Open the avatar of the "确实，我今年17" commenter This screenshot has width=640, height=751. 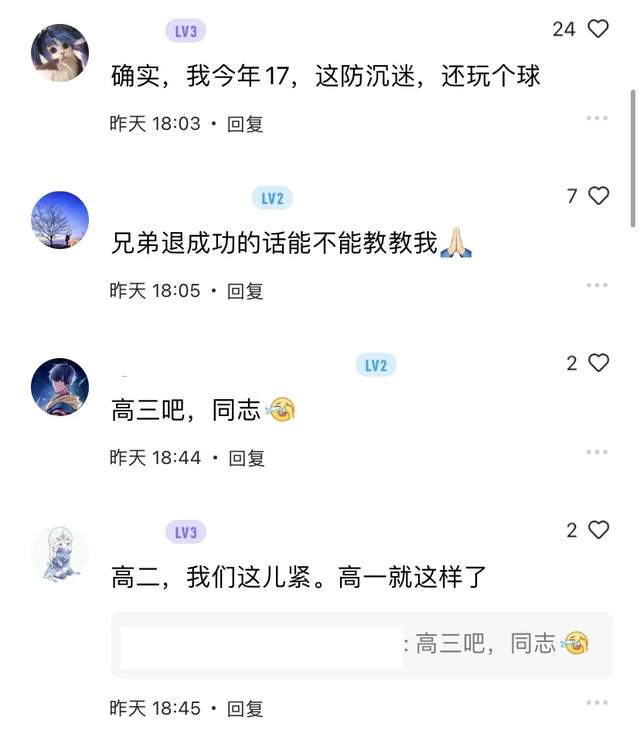click(61, 52)
